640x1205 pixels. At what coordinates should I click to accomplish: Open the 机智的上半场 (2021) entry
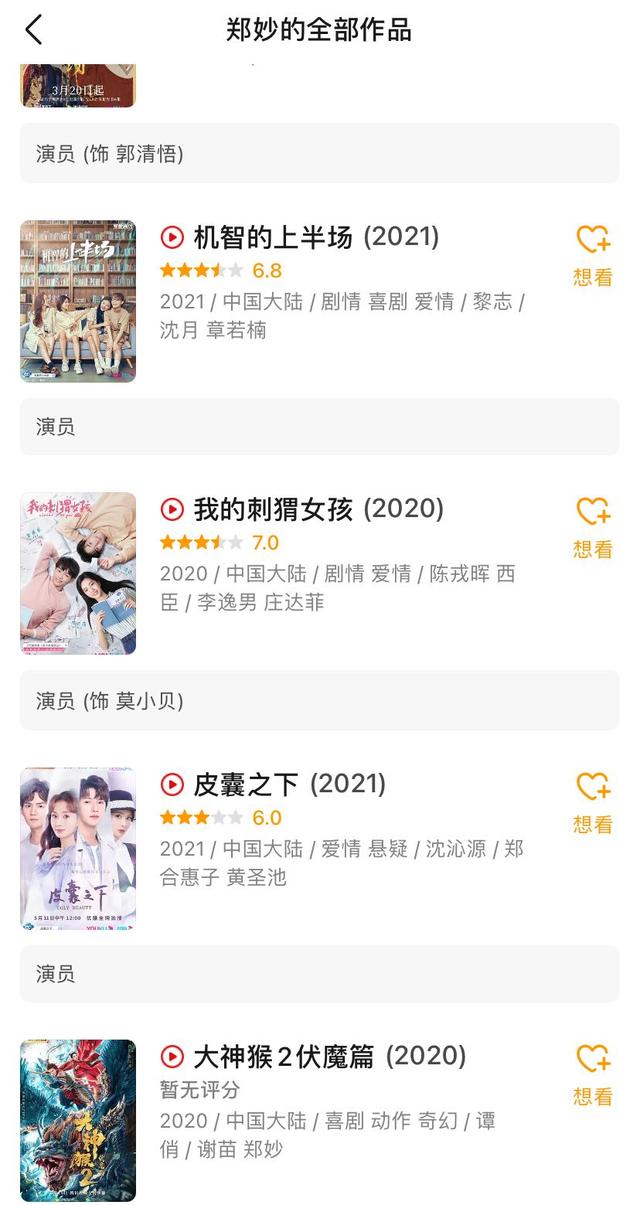pos(300,237)
